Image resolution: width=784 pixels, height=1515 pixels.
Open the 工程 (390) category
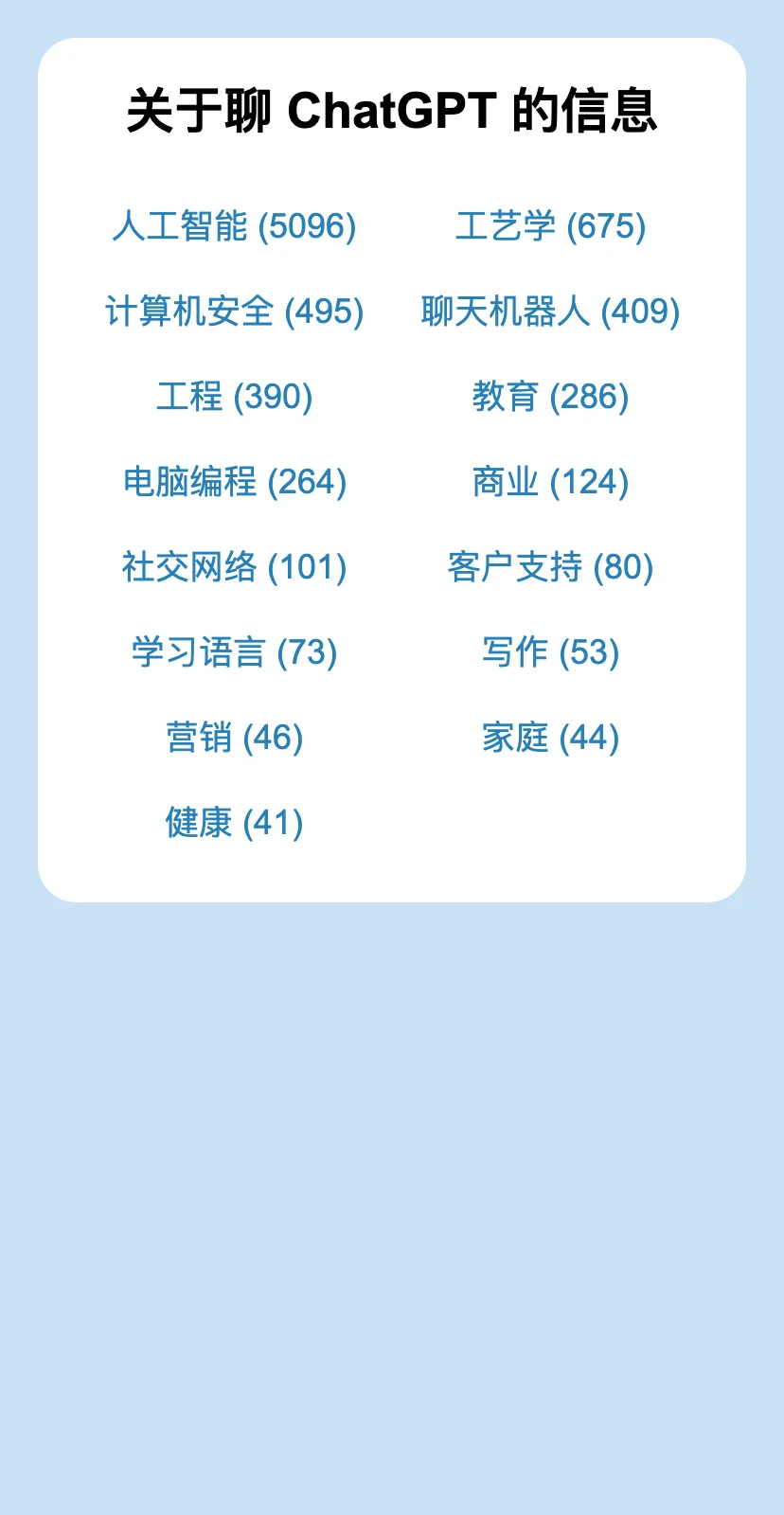[234, 397]
